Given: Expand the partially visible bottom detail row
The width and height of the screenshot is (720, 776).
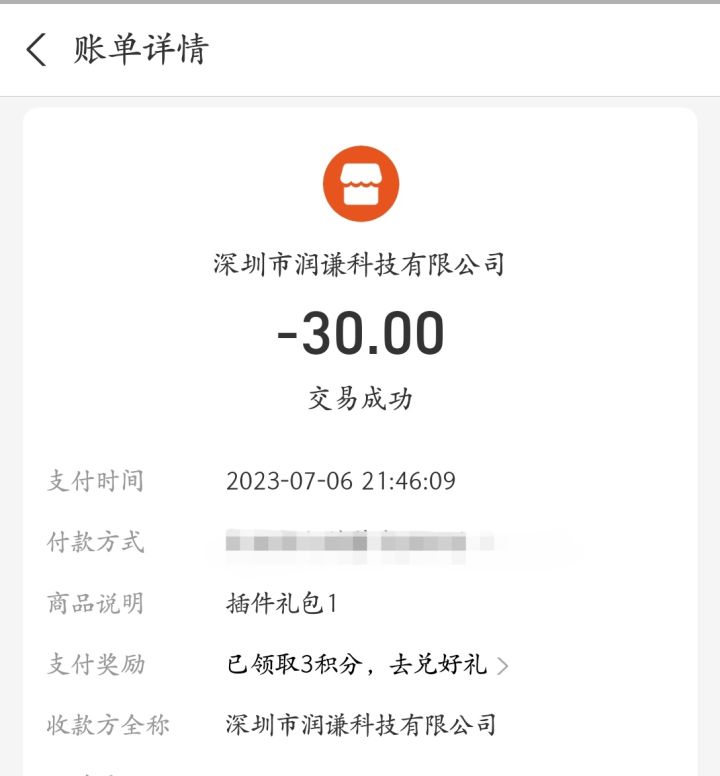Looking at the screenshot, I should coord(360,770).
